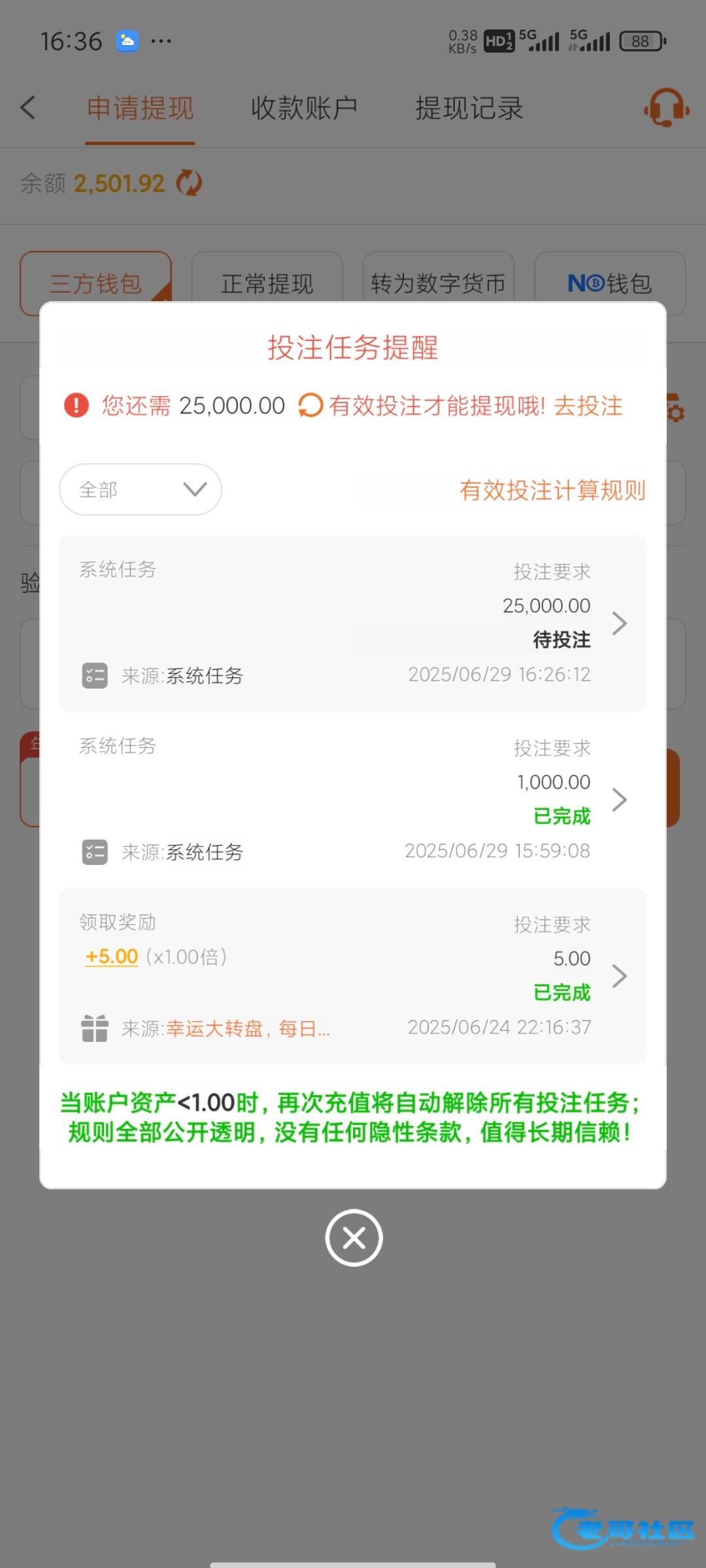Open the 全部 filter dropdown

(141, 489)
